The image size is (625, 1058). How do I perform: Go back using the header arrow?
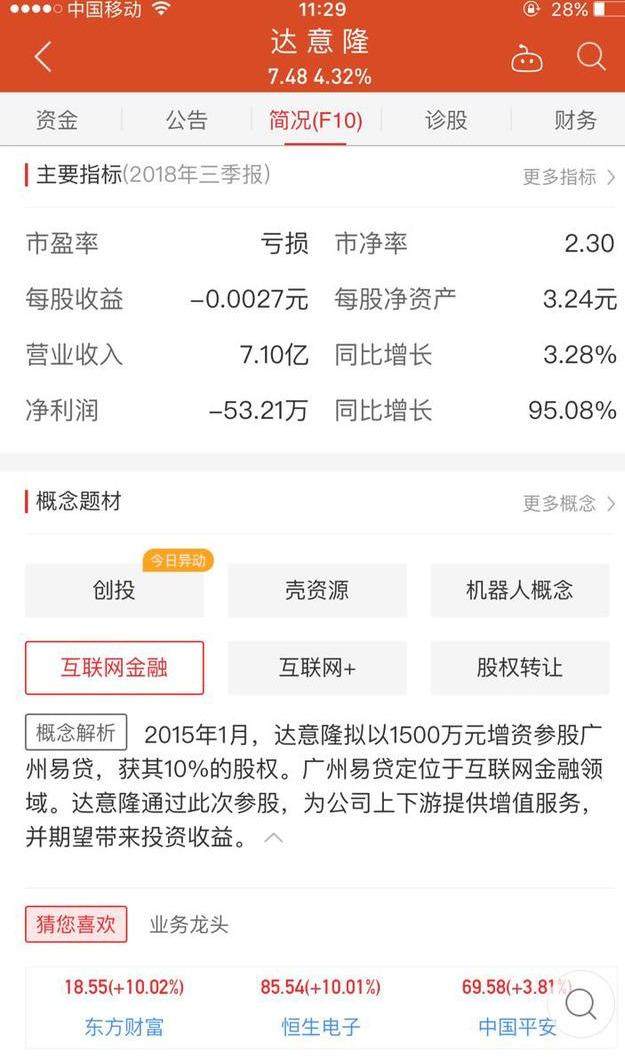point(43,57)
